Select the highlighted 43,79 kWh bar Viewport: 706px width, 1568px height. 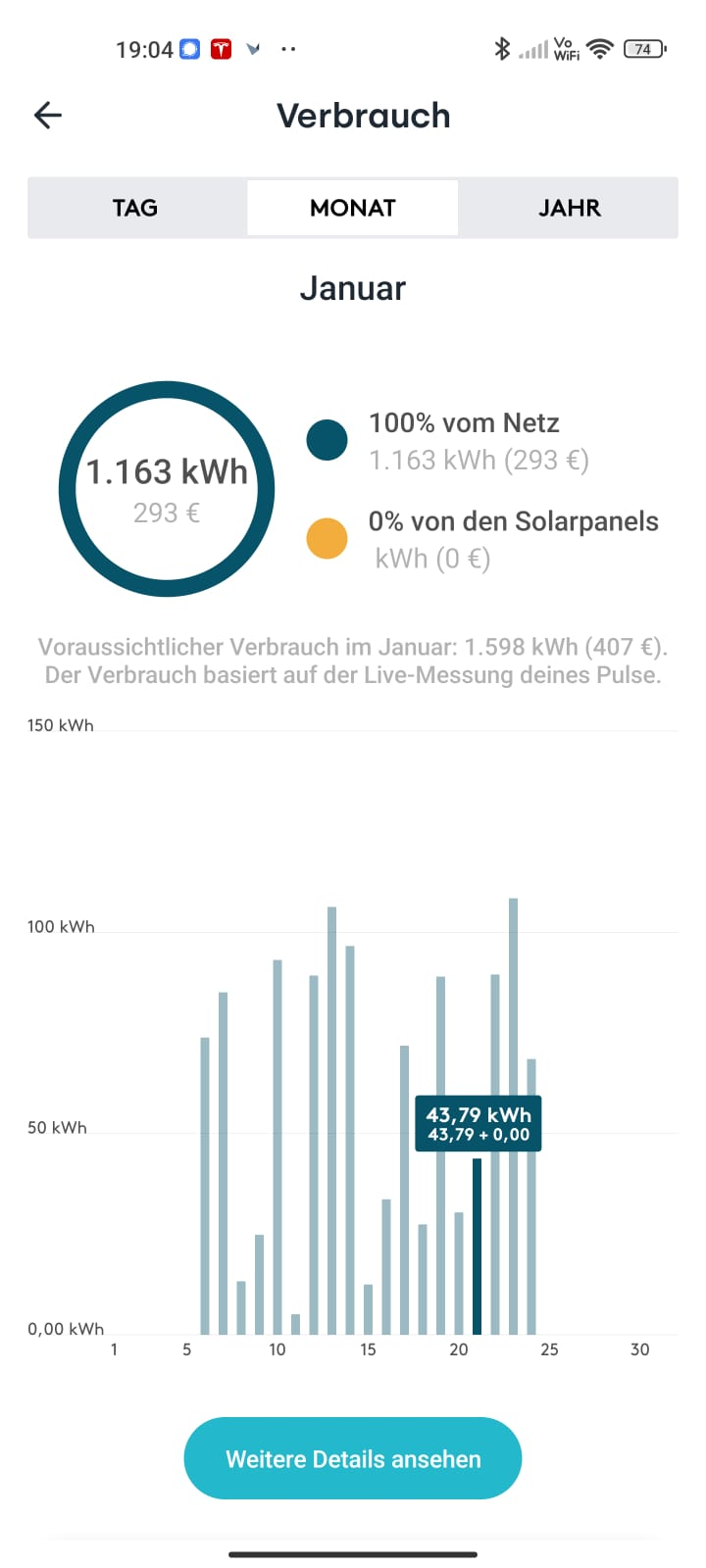pos(478,1247)
